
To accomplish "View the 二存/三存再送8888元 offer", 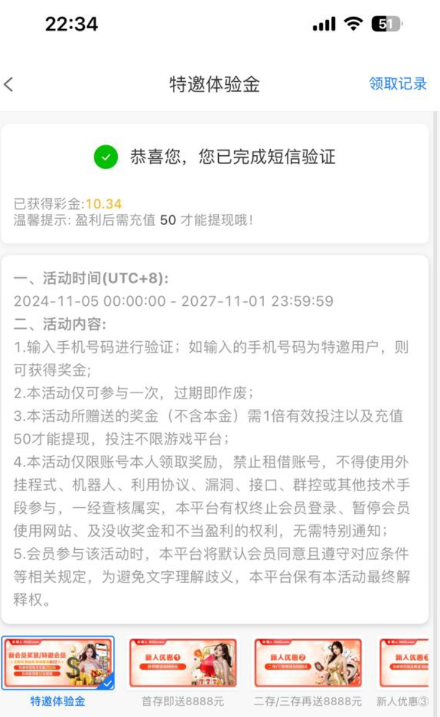I will tap(308, 672).
